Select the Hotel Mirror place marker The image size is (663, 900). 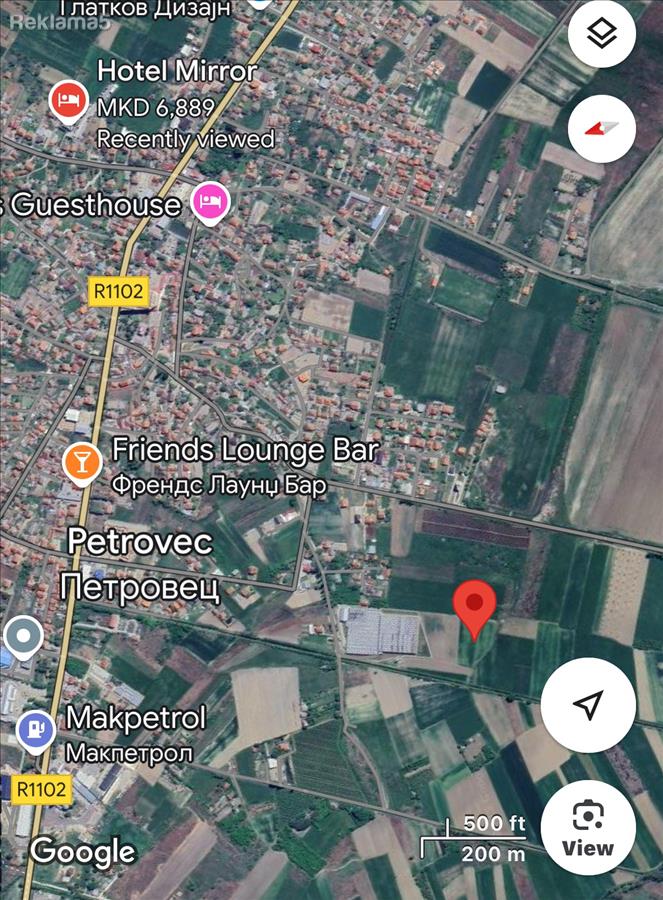tap(68, 101)
